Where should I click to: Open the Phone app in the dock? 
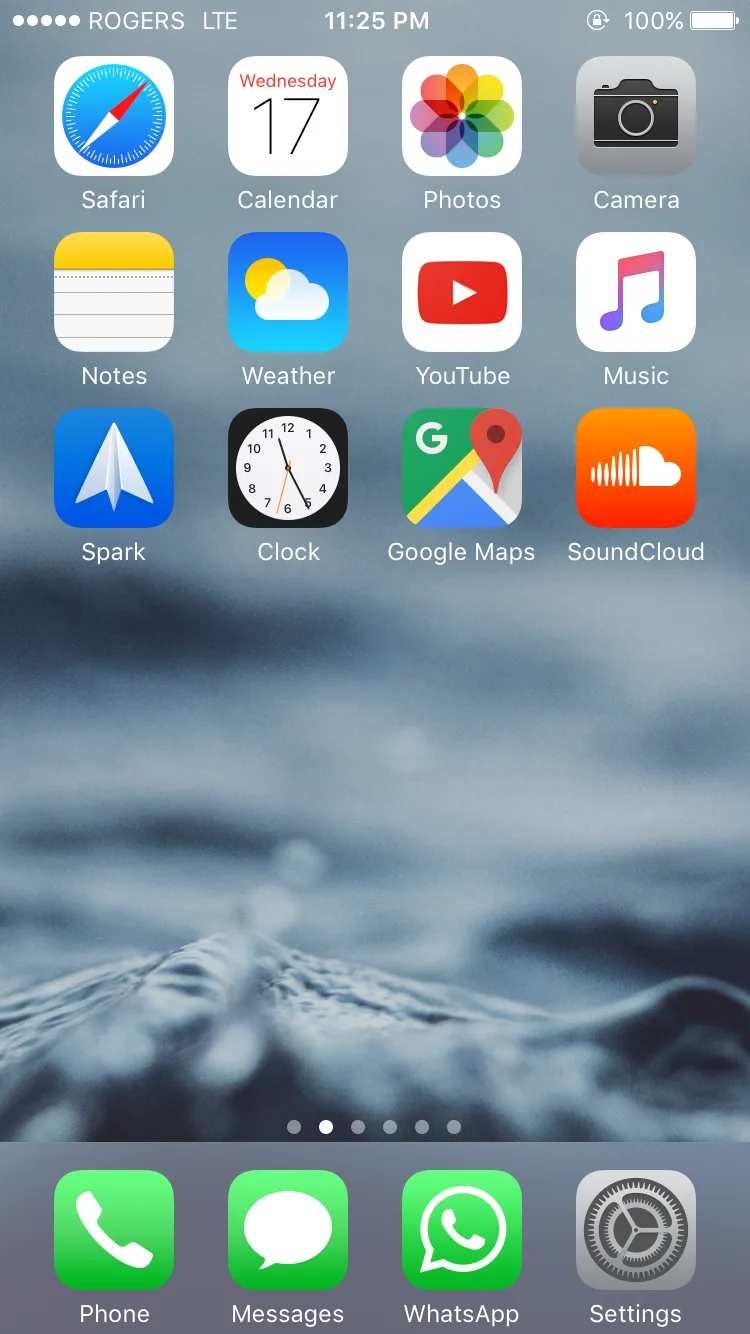pos(114,1230)
